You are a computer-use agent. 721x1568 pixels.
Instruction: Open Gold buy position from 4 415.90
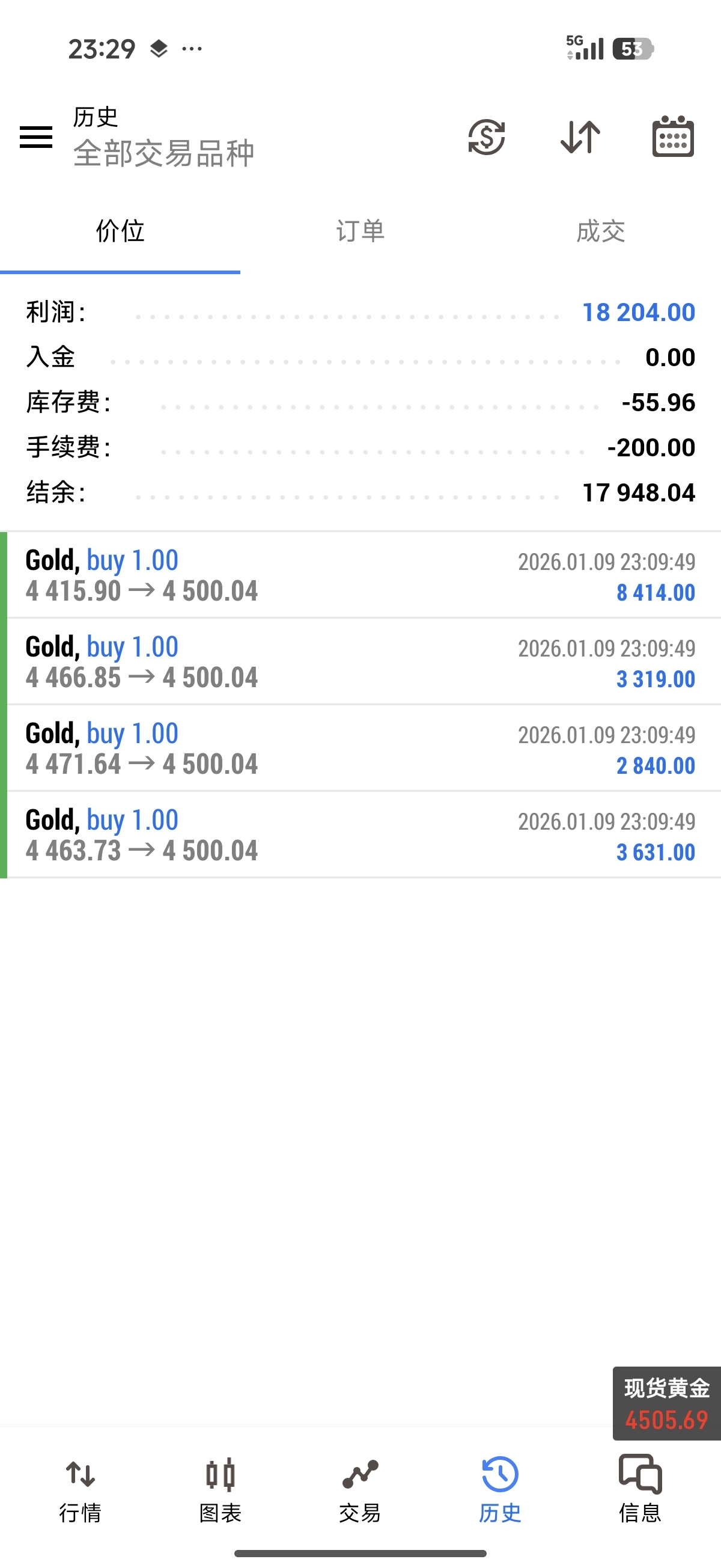point(360,575)
